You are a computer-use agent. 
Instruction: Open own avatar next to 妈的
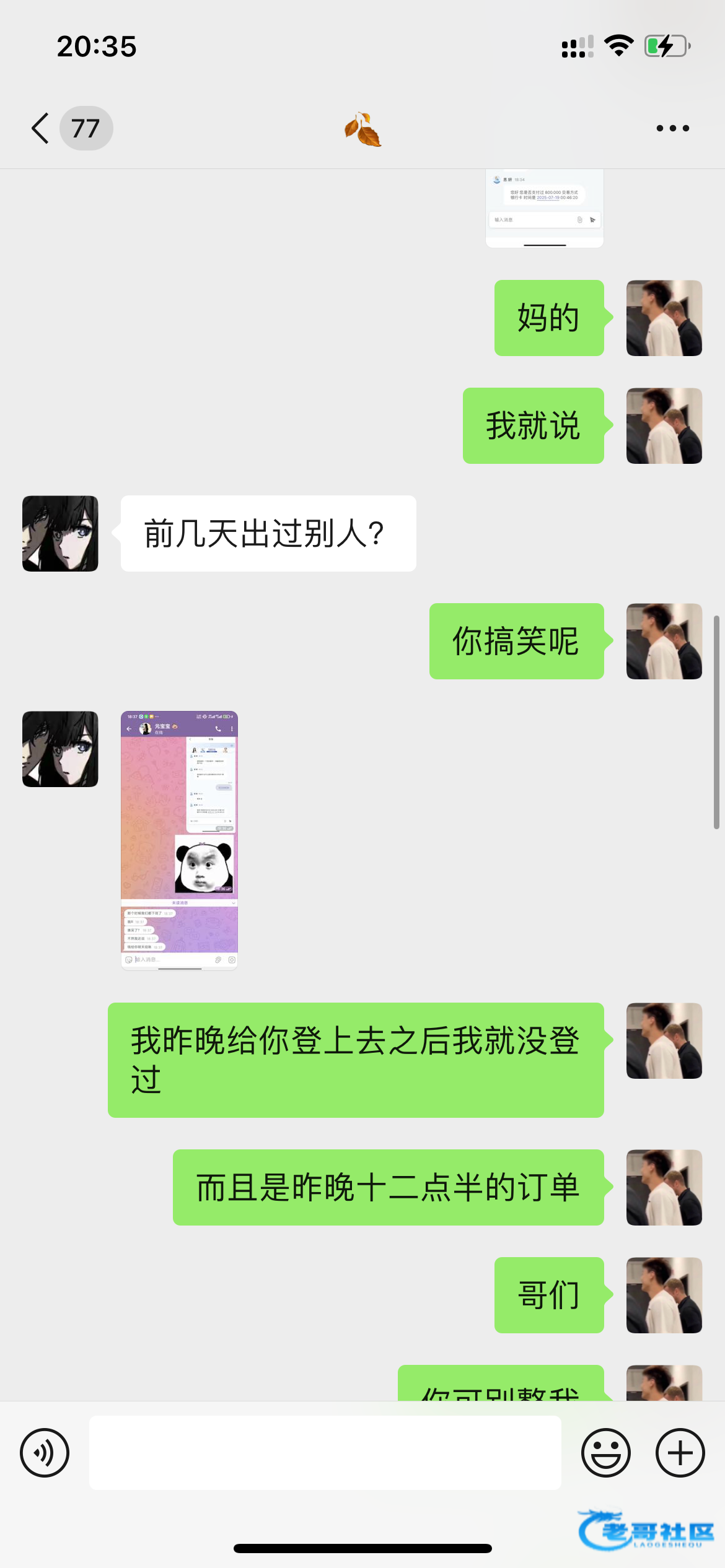click(664, 318)
